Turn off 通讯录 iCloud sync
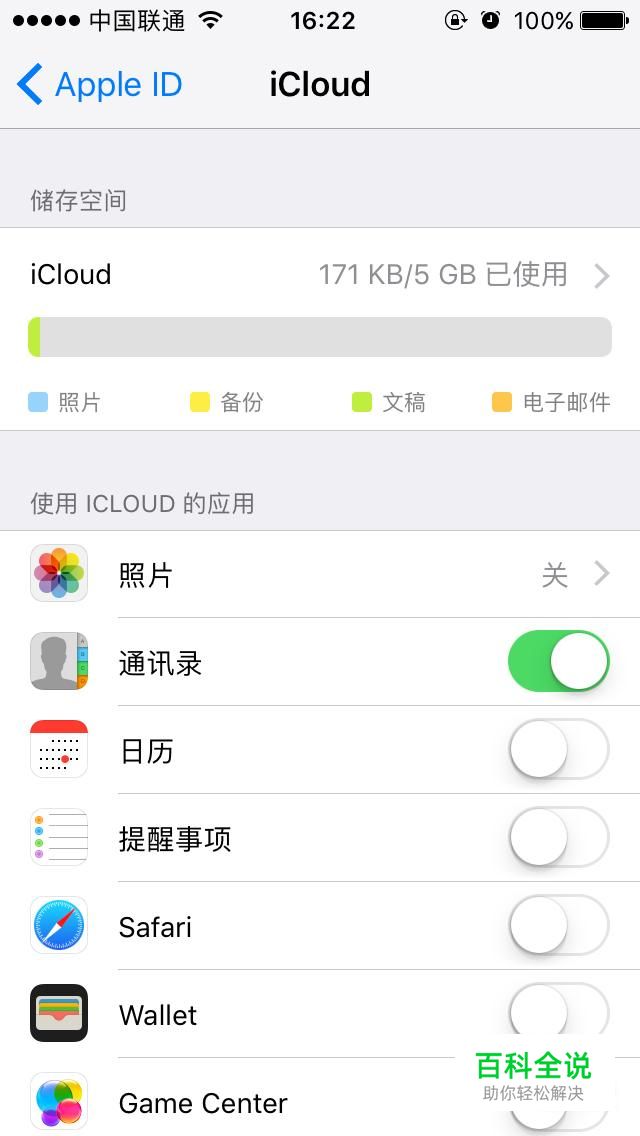The width and height of the screenshot is (640, 1136). click(558, 661)
